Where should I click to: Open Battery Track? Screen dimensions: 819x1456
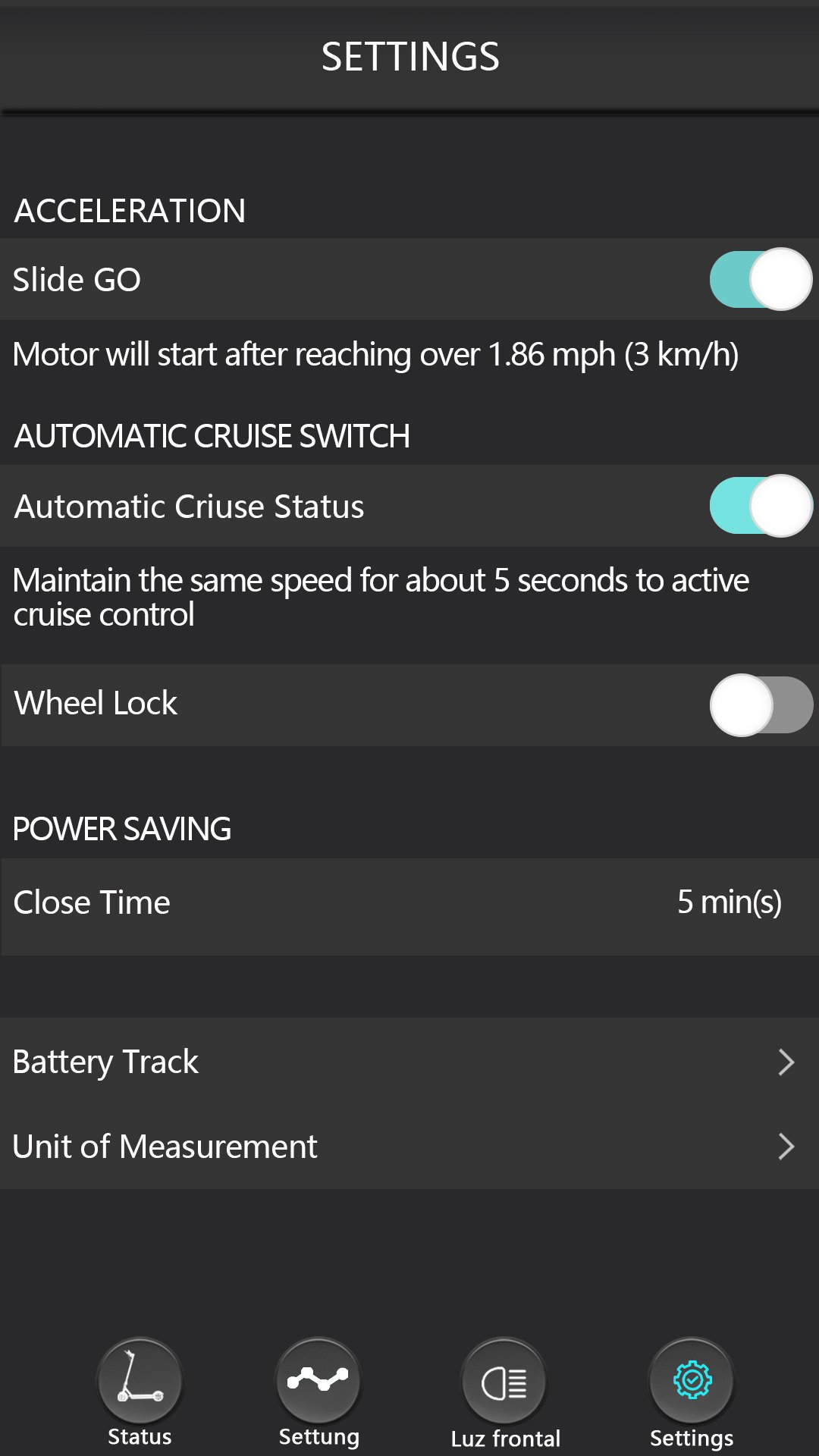409,1061
